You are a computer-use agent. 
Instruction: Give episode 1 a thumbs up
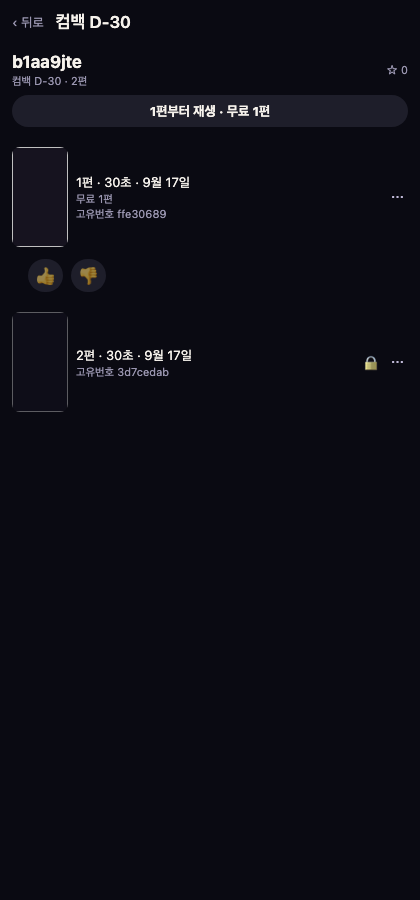tap(45, 276)
